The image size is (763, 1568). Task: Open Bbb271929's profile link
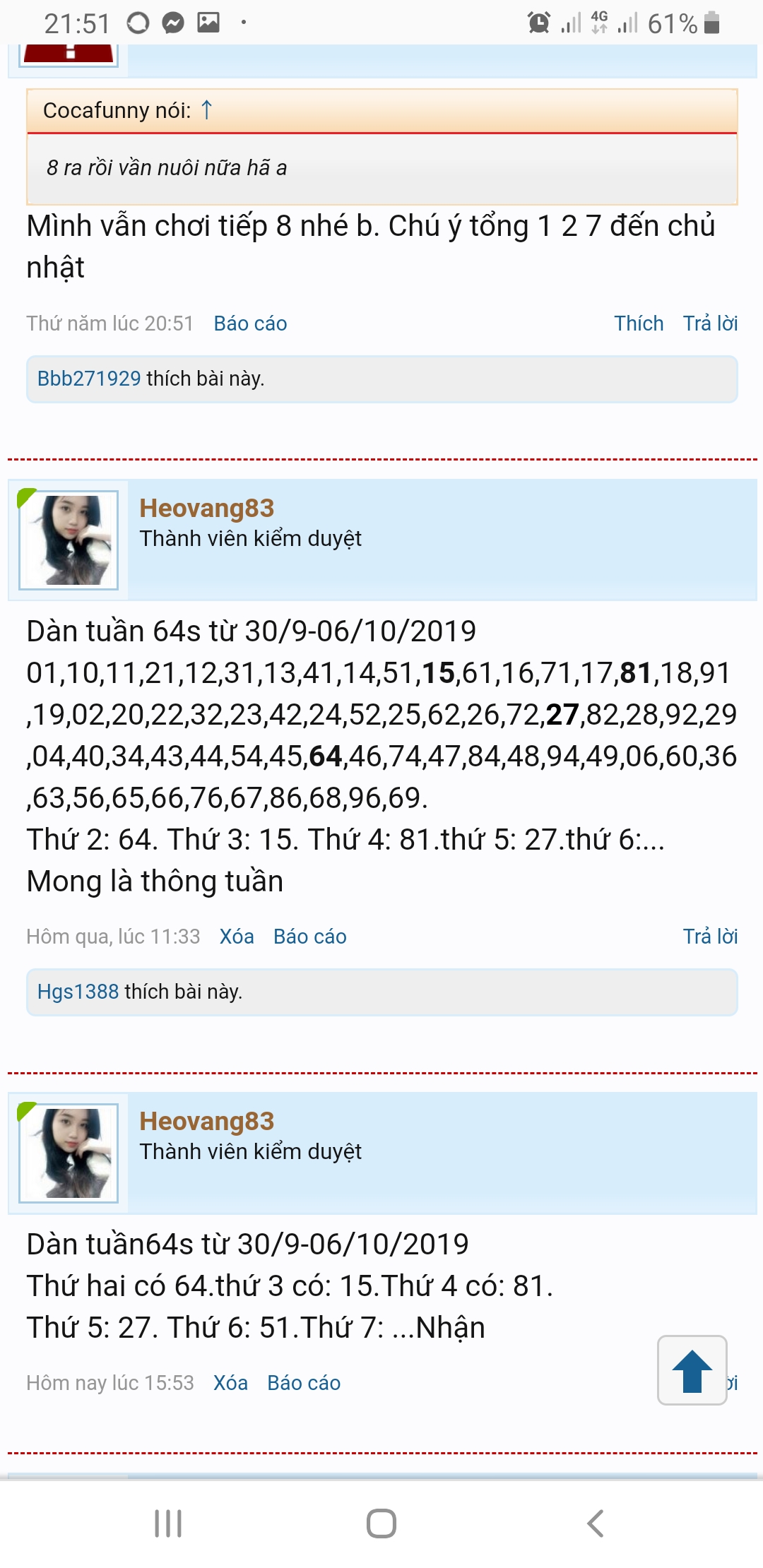89,379
